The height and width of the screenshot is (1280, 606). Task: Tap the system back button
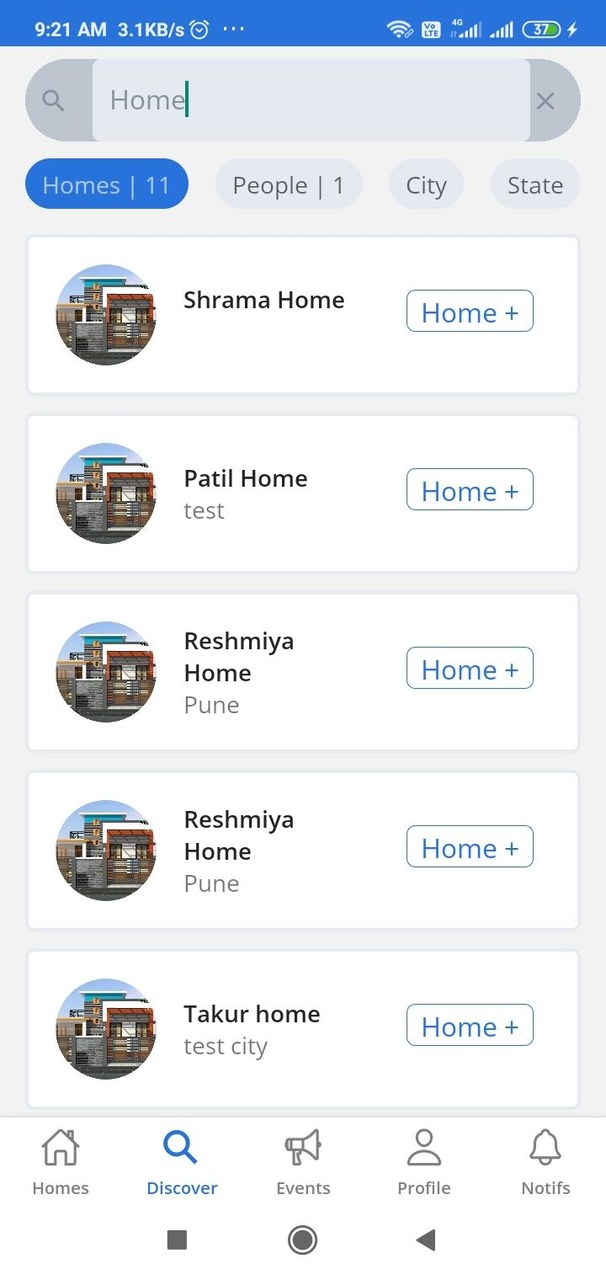(x=426, y=1240)
